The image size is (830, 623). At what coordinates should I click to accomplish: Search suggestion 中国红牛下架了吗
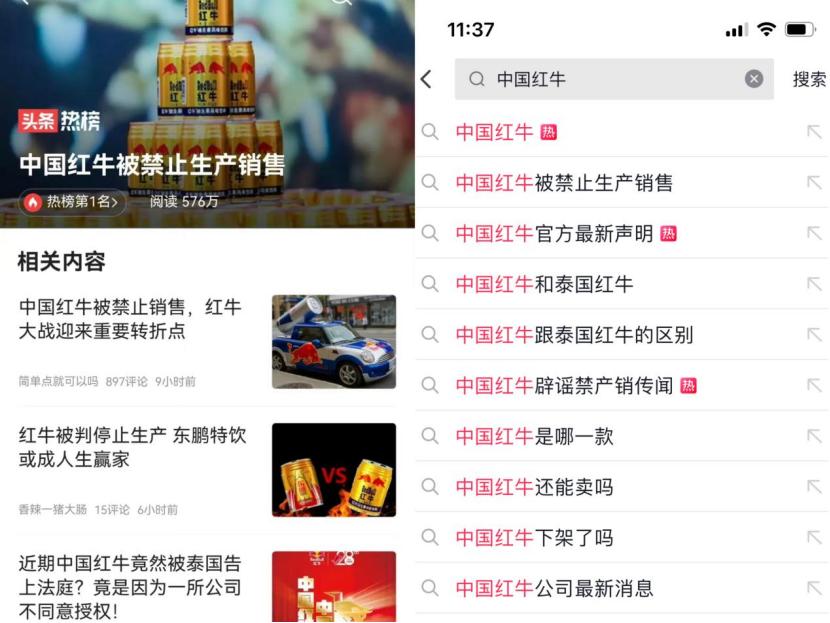(534, 538)
